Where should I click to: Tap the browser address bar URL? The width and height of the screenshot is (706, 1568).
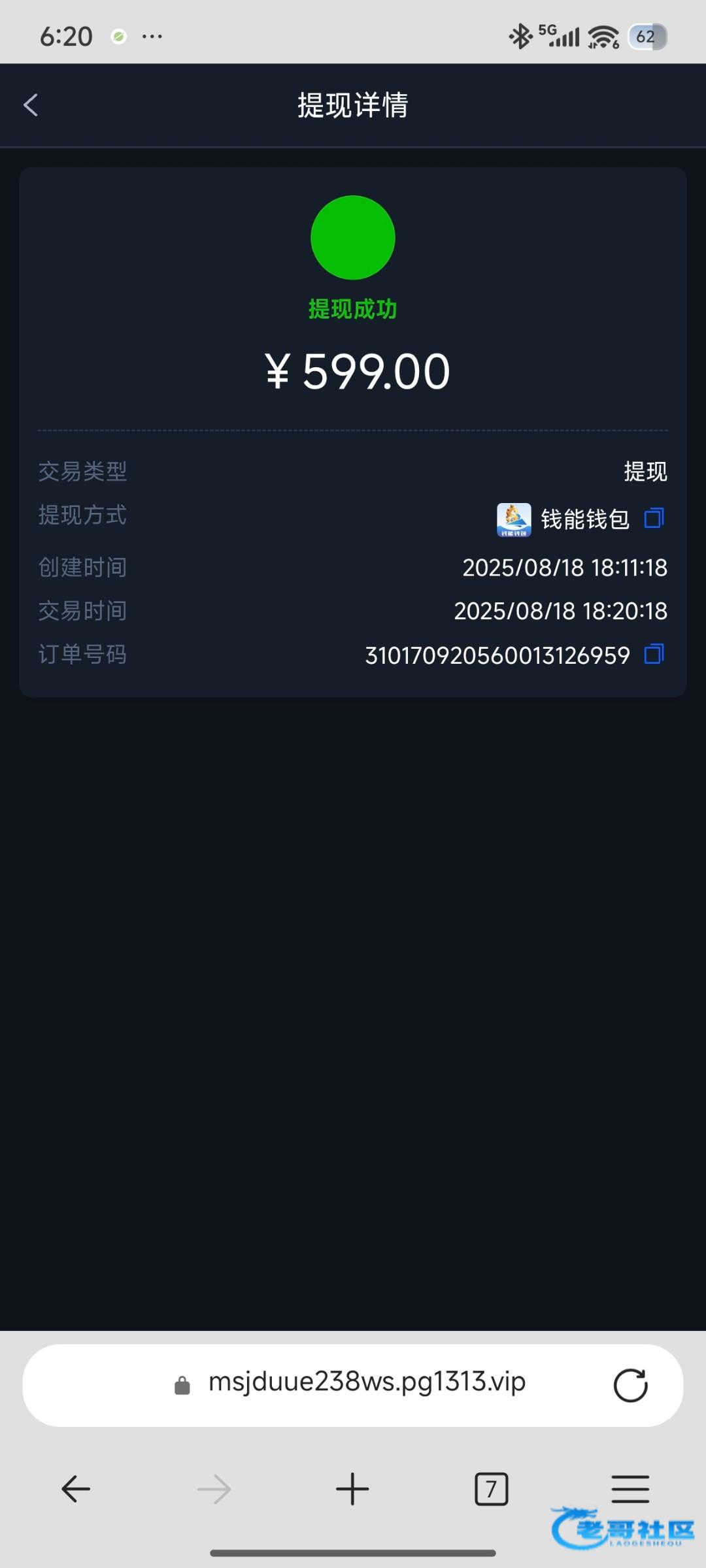(x=366, y=1382)
